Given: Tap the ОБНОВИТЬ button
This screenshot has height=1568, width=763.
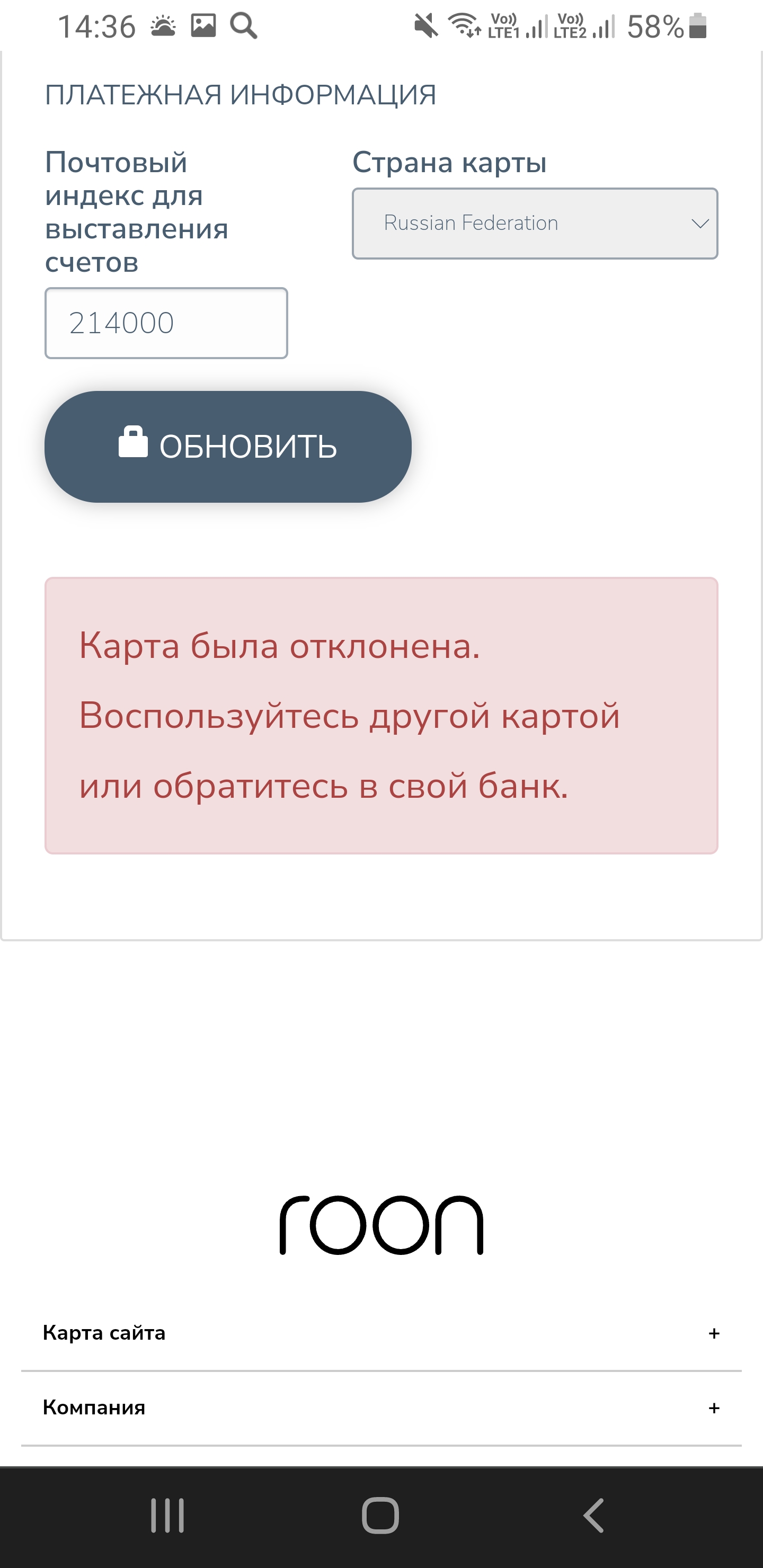Looking at the screenshot, I should point(228,447).
